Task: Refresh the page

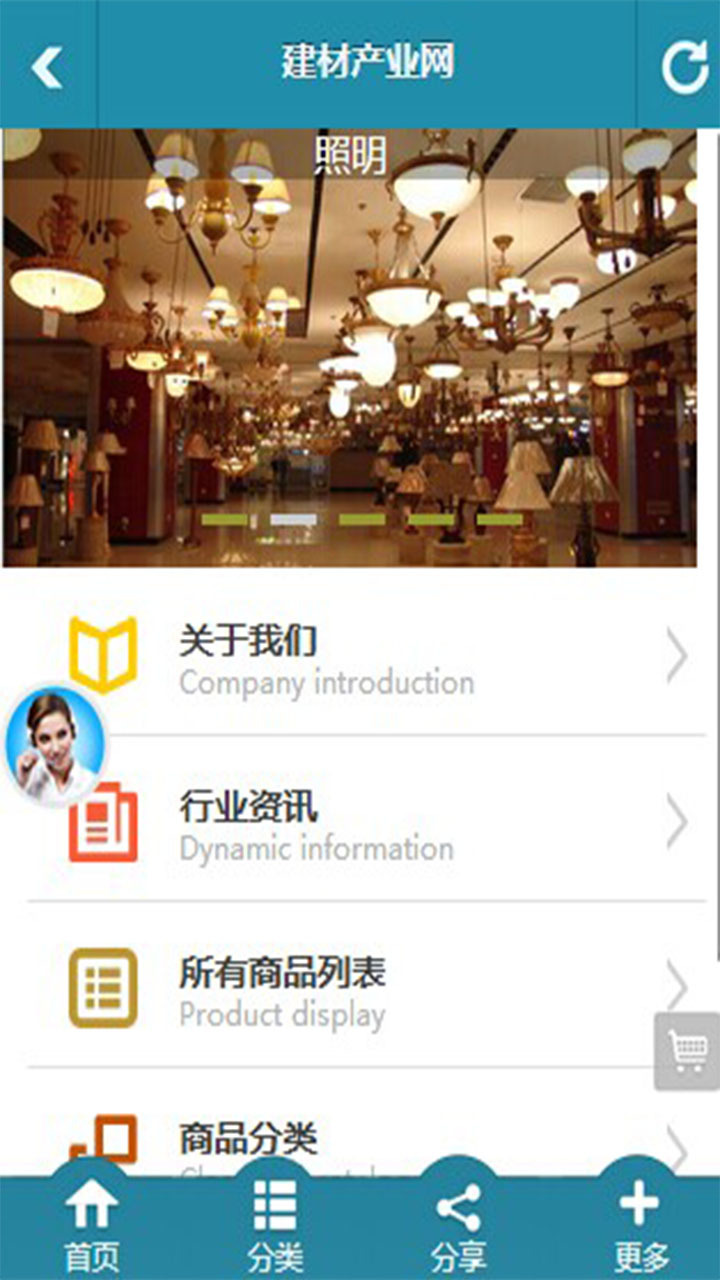Action: (683, 66)
